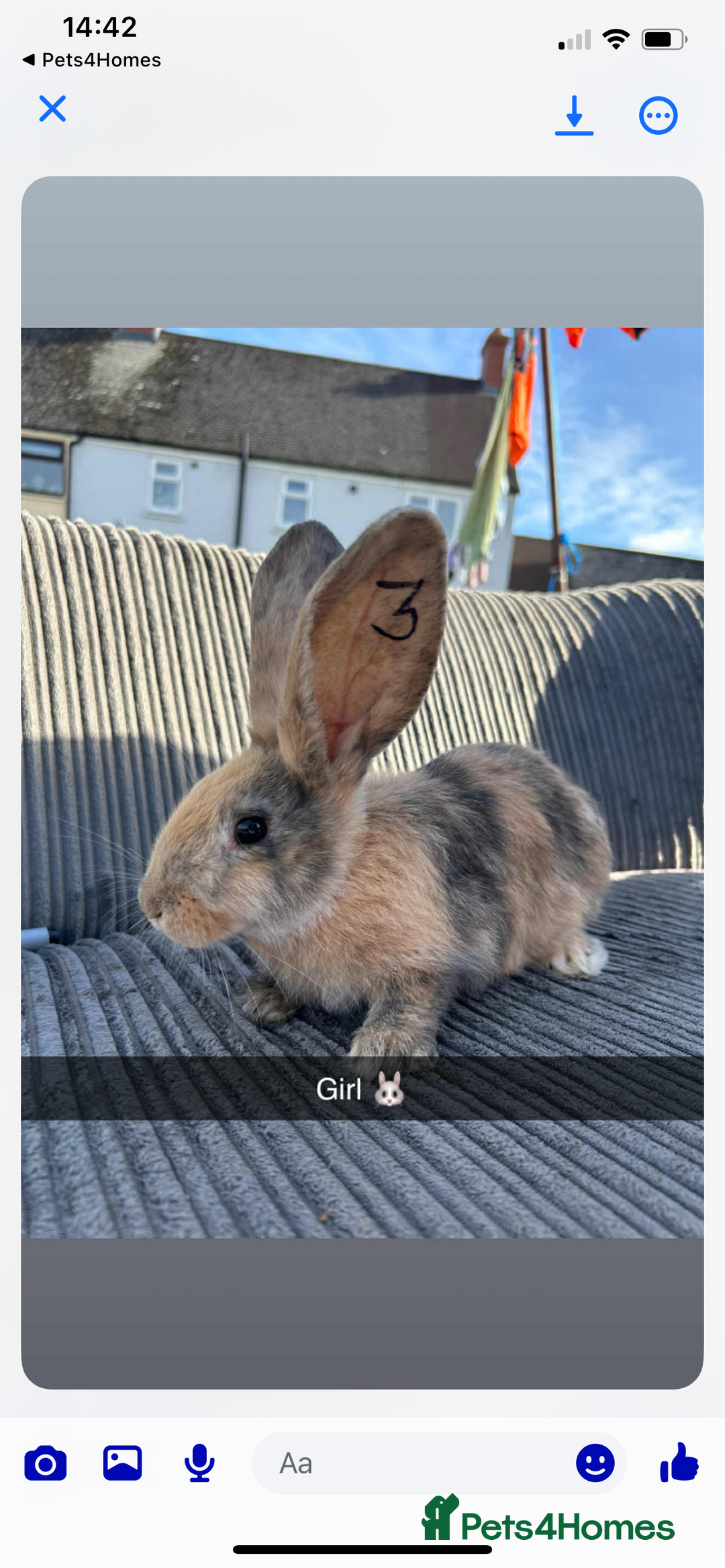Screen dimensions: 725x1568
Task: Return to the Pets4Homes app
Action: pyautogui.click(x=92, y=60)
